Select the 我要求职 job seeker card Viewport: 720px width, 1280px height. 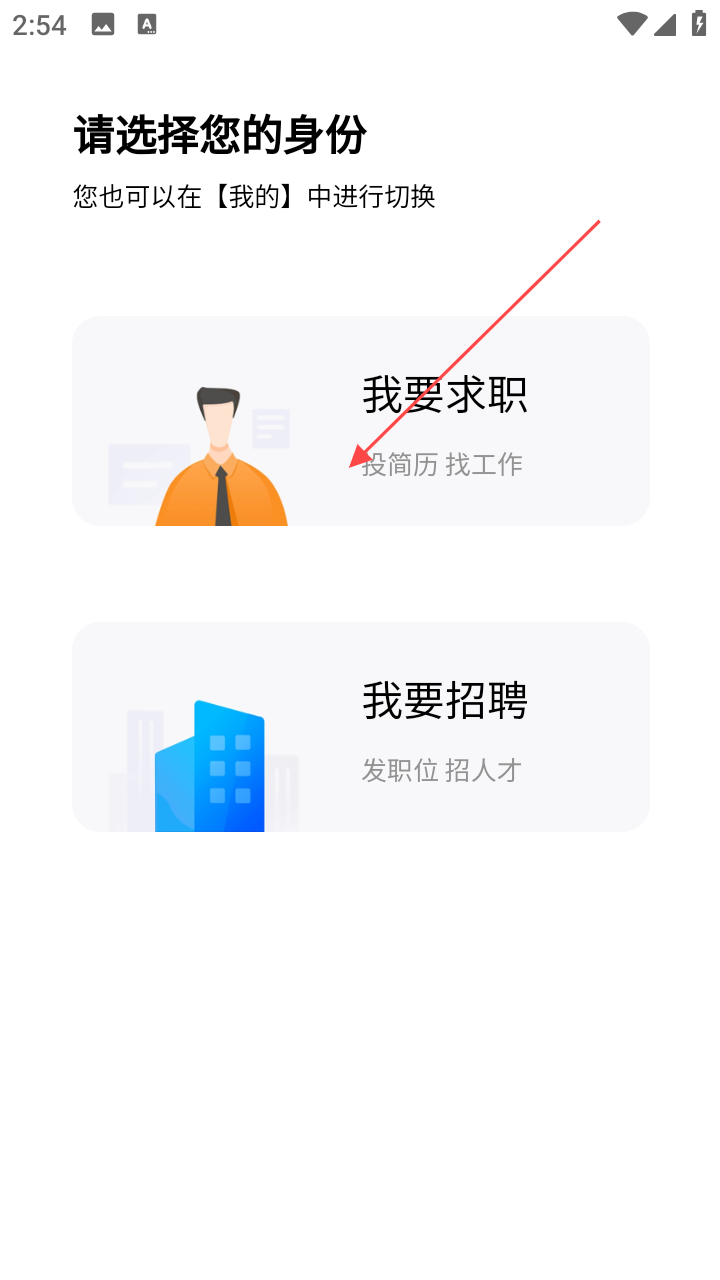point(361,421)
